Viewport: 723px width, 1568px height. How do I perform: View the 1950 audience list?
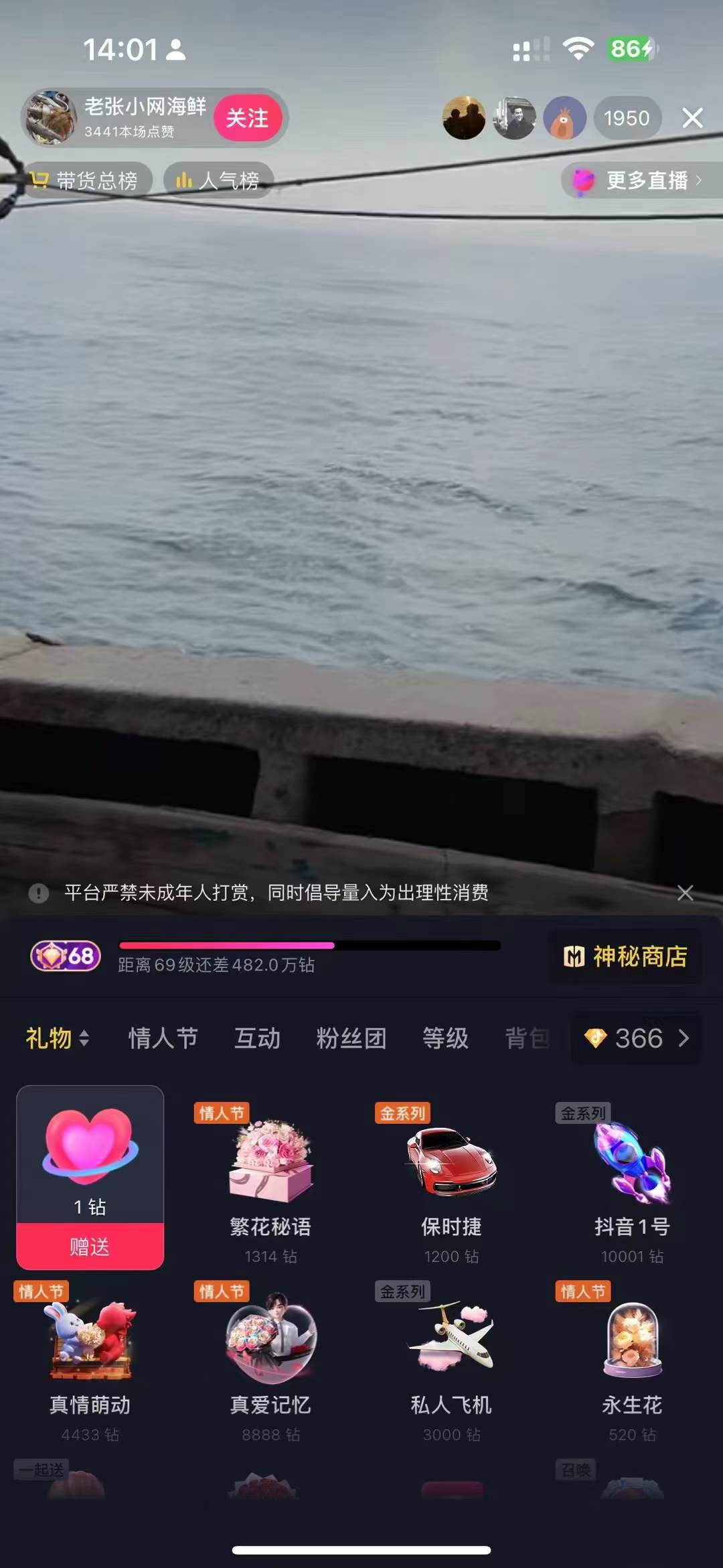pos(627,118)
